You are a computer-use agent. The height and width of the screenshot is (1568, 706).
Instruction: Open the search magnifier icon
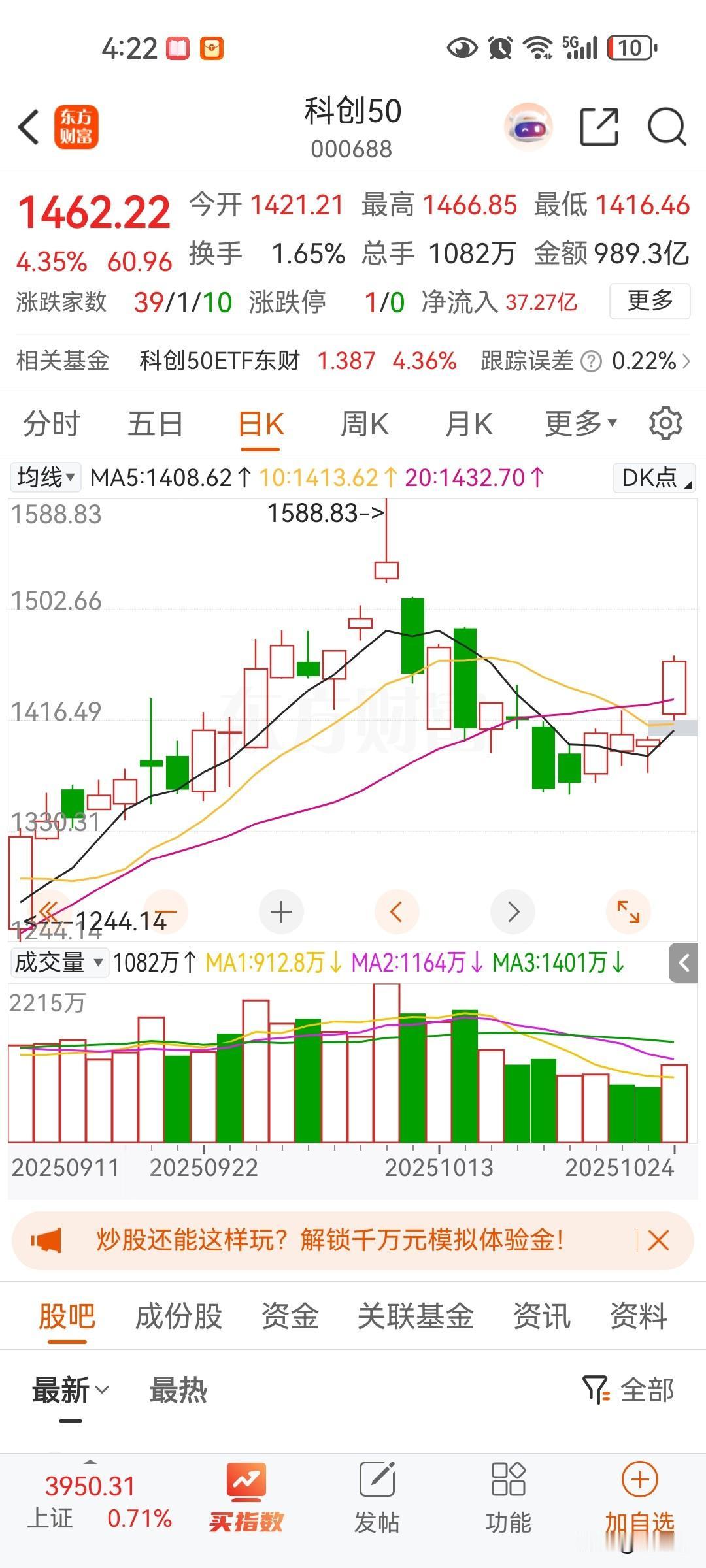667,127
